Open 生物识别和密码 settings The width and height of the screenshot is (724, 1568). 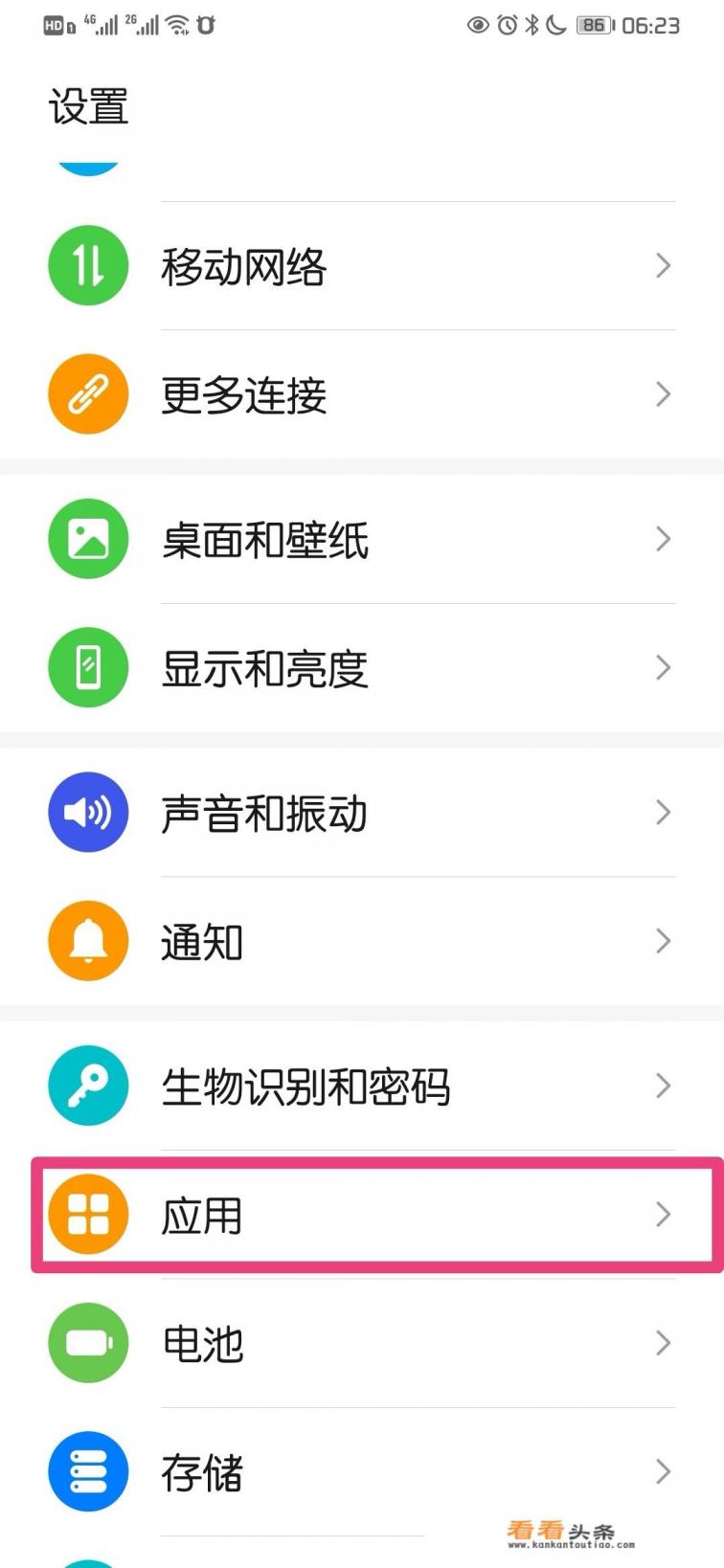pos(306,1086)
